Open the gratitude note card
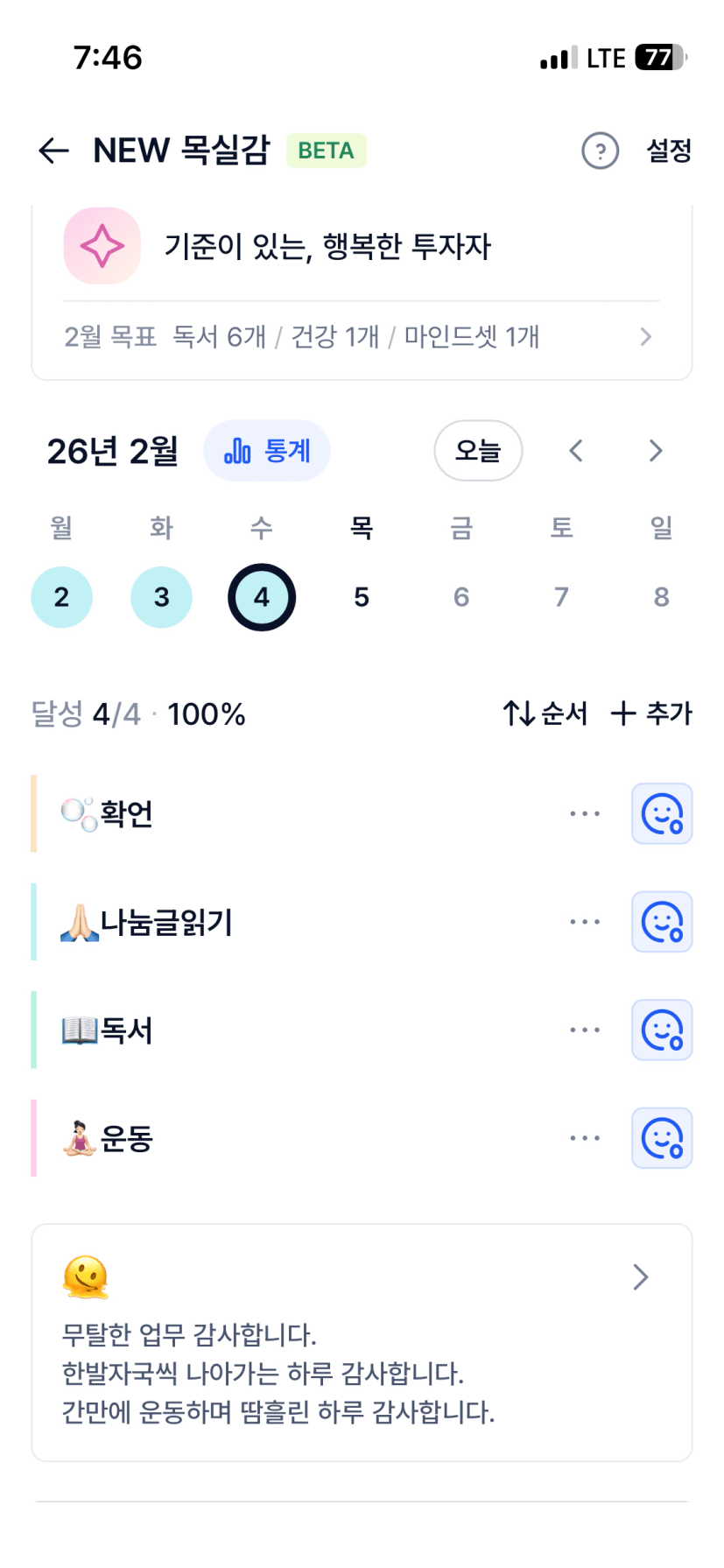This screenshot has width=724, height=1568. pyautogui.click(x=361, y=1342)
